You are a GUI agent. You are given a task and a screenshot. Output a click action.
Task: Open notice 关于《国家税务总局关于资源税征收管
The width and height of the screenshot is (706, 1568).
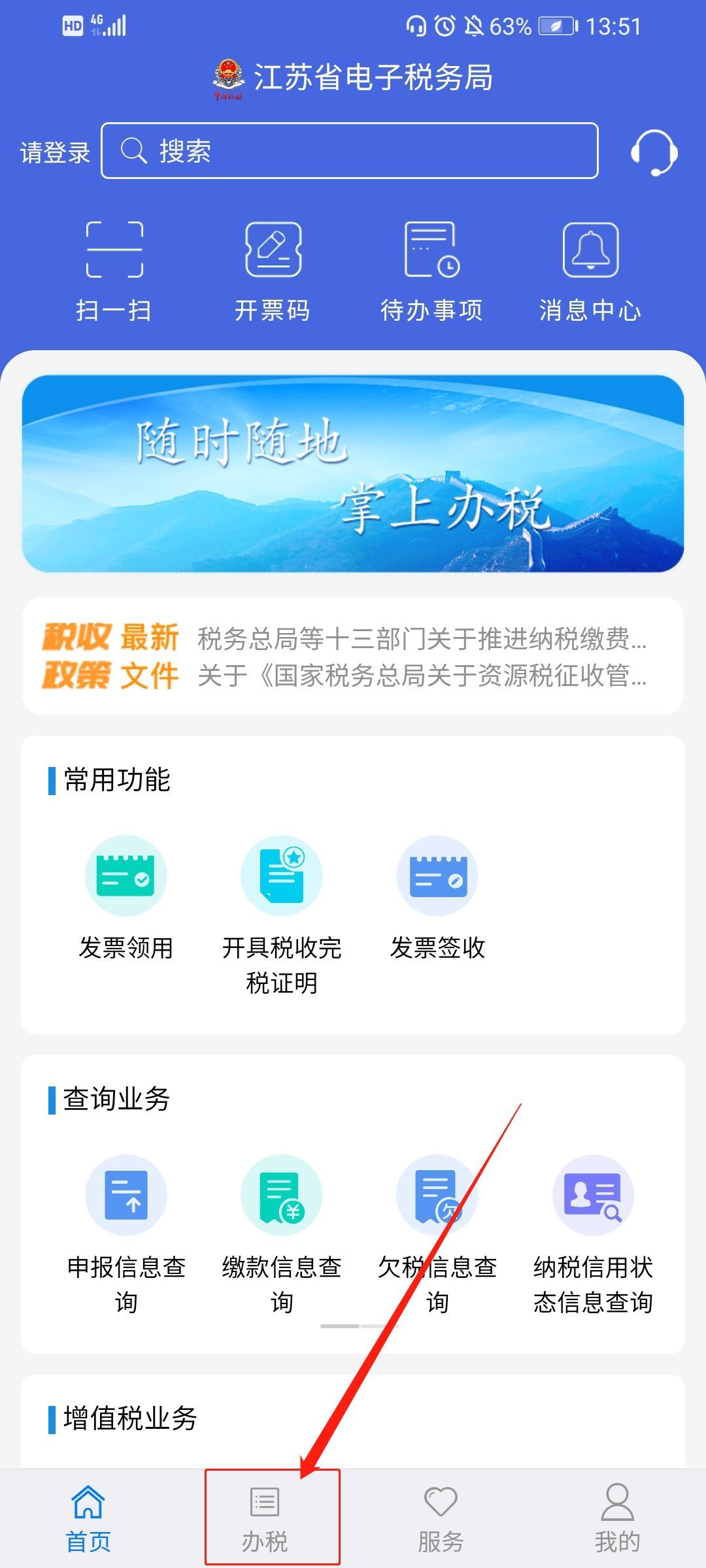point(422,676)
